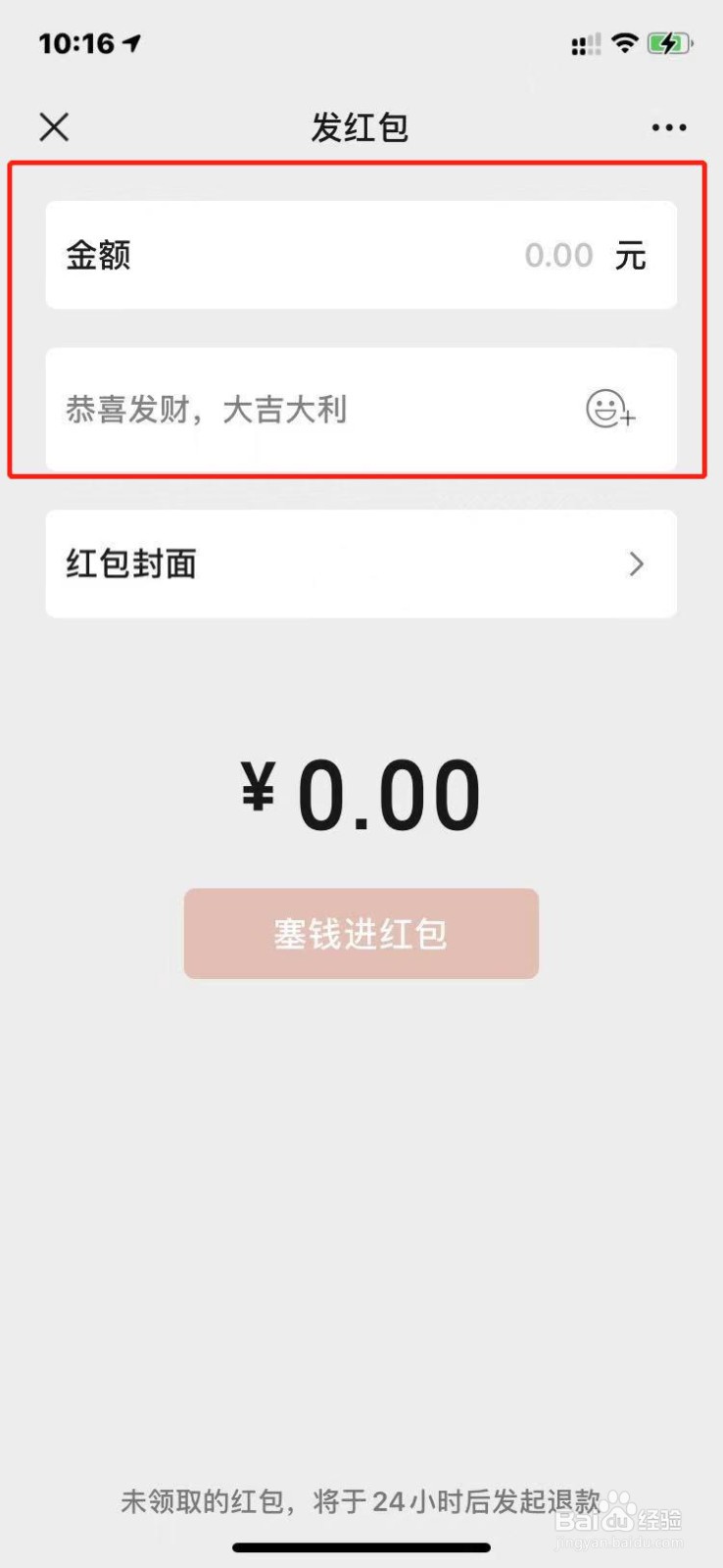Open the red packet cover chevron
Image resolution: width=723 pixels, height=1568 pixels.
coord(637,564)
